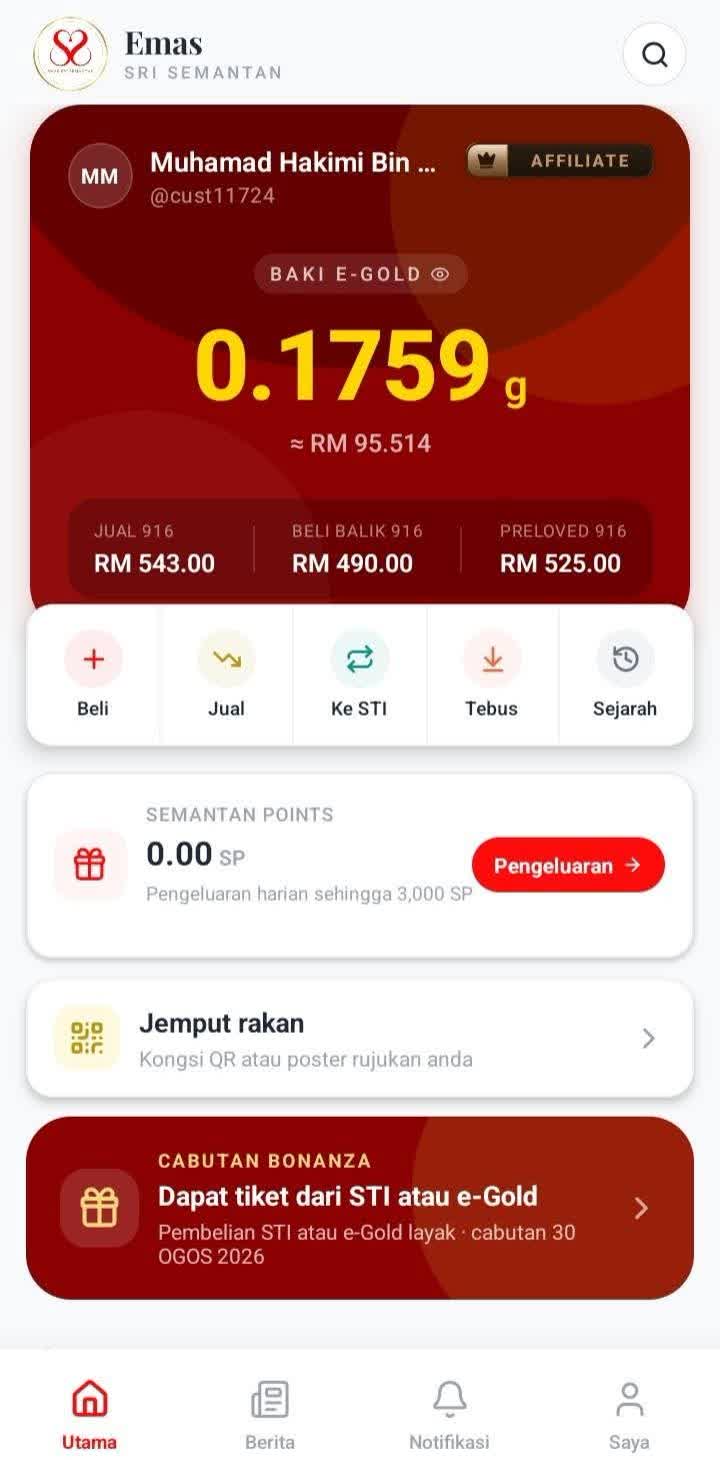Open the Cabutan Bonanza banner
720x1460 pixels.
click(360, 1208)
